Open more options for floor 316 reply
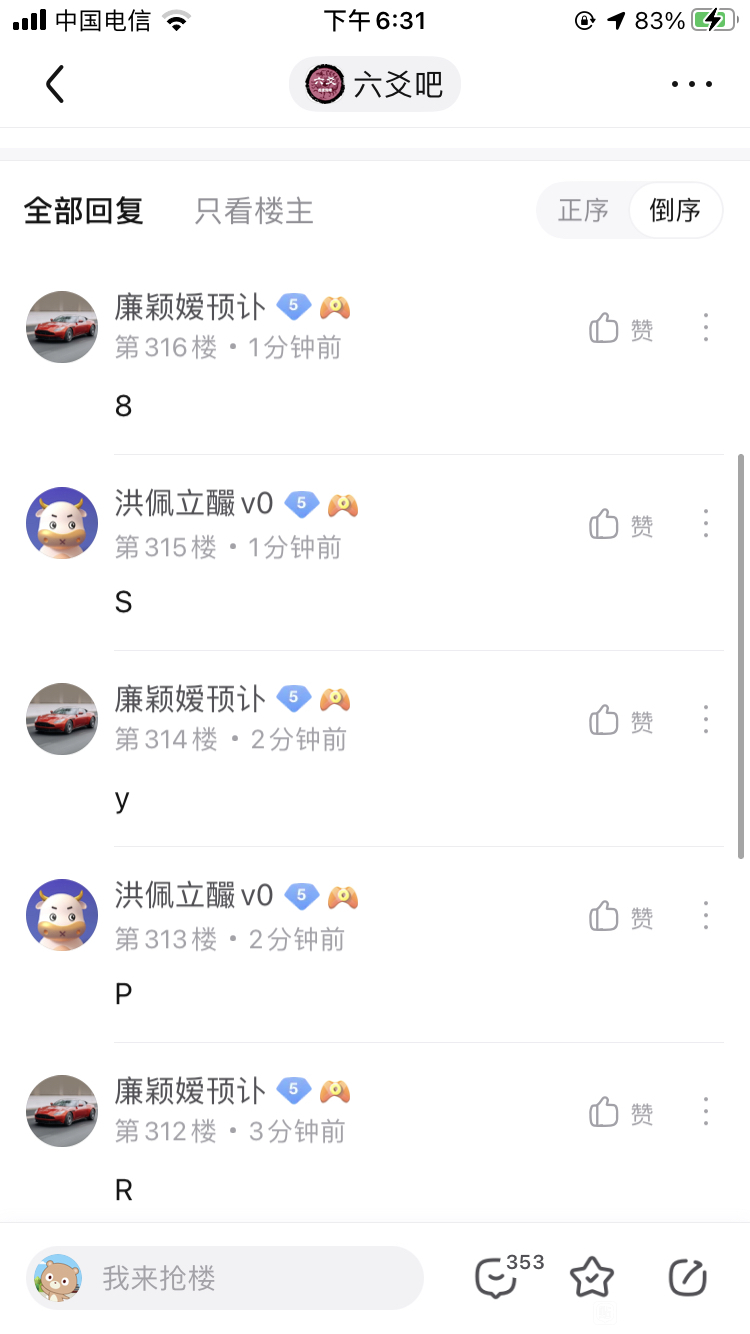Viewport: 750px width, 1334px height. point(706,328)
